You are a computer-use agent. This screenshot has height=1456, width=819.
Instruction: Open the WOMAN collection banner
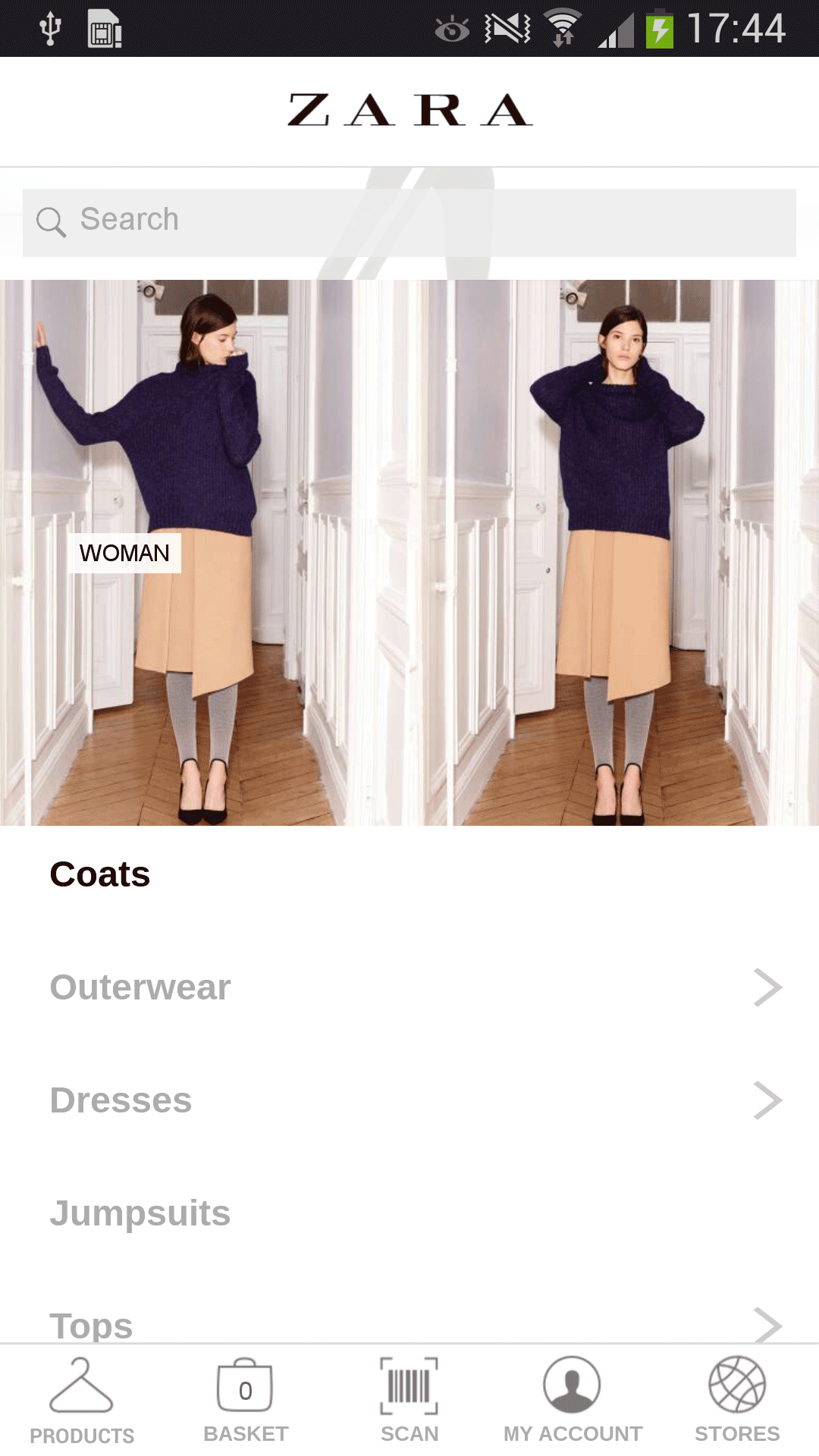(409, 552)
